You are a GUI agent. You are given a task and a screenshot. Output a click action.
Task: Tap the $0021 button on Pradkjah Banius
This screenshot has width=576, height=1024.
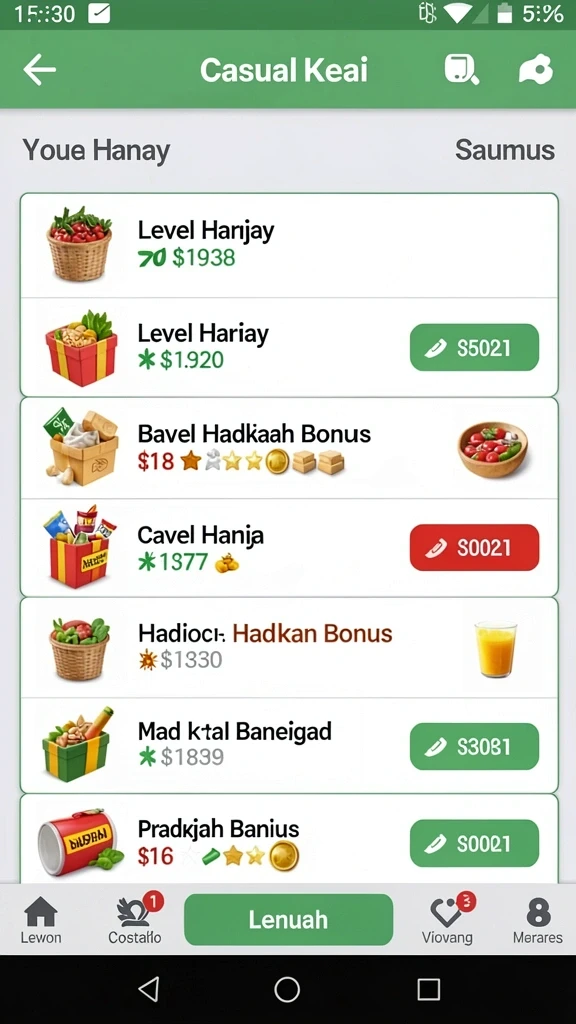coord(474,843)
